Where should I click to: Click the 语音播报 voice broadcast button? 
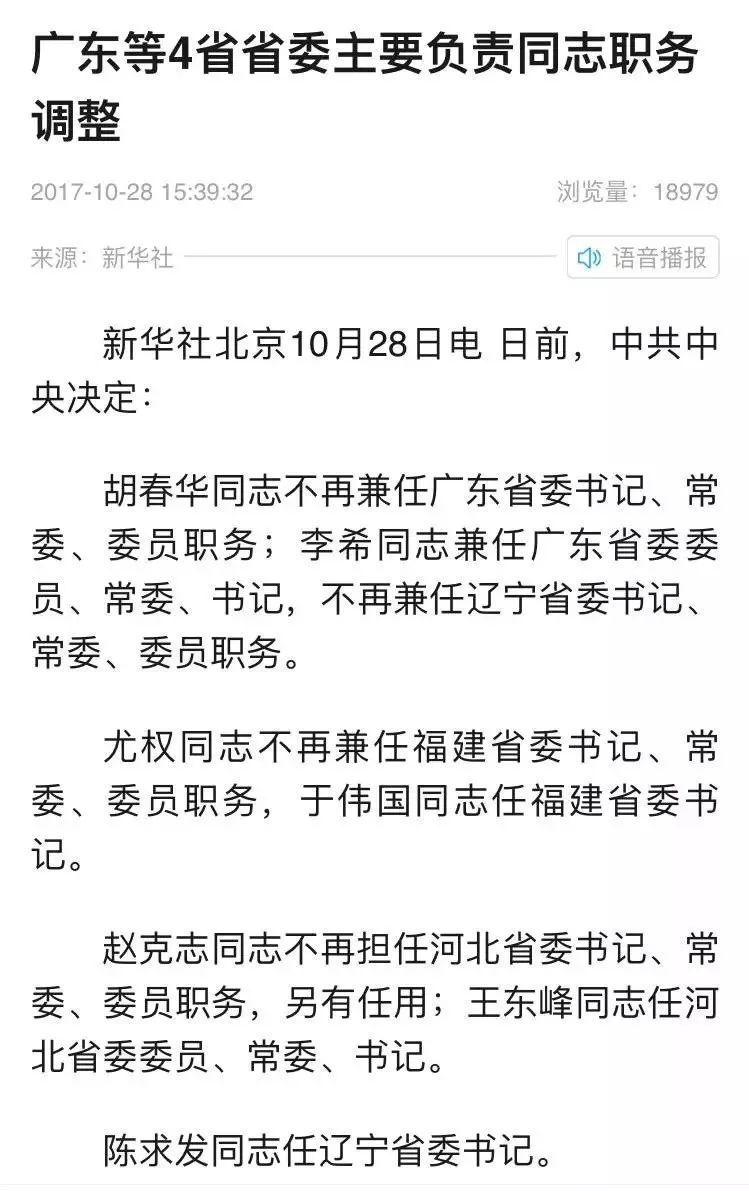645,257
